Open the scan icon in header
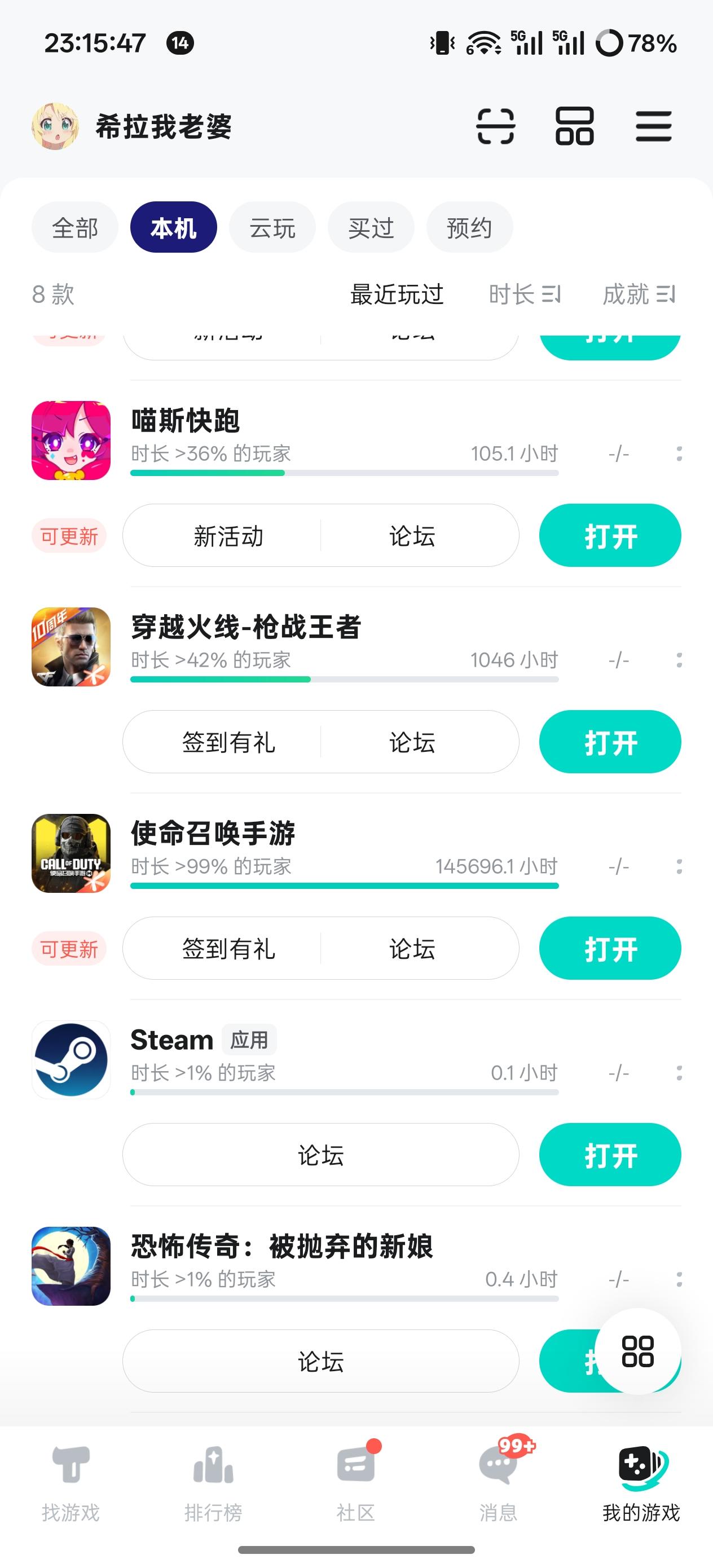 (495, 126)
